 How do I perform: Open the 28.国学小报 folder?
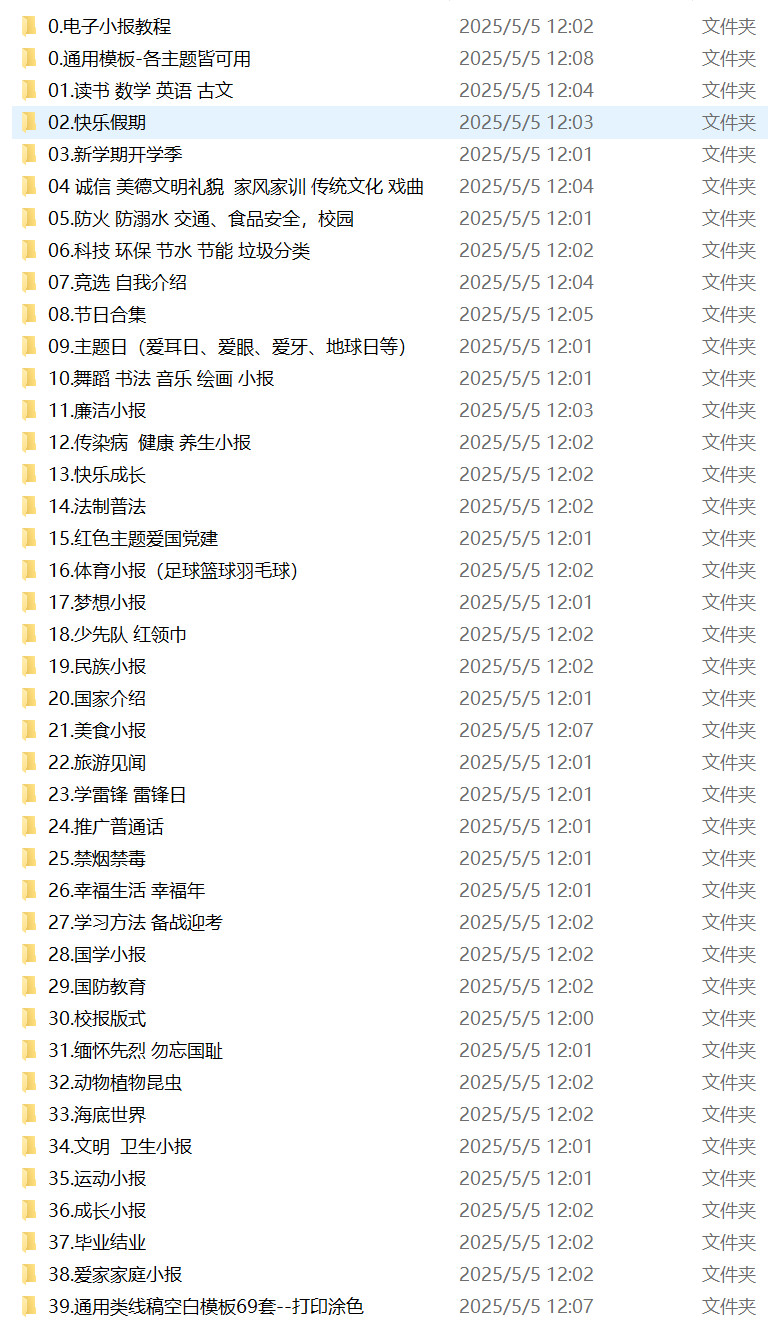coord(97,955)
